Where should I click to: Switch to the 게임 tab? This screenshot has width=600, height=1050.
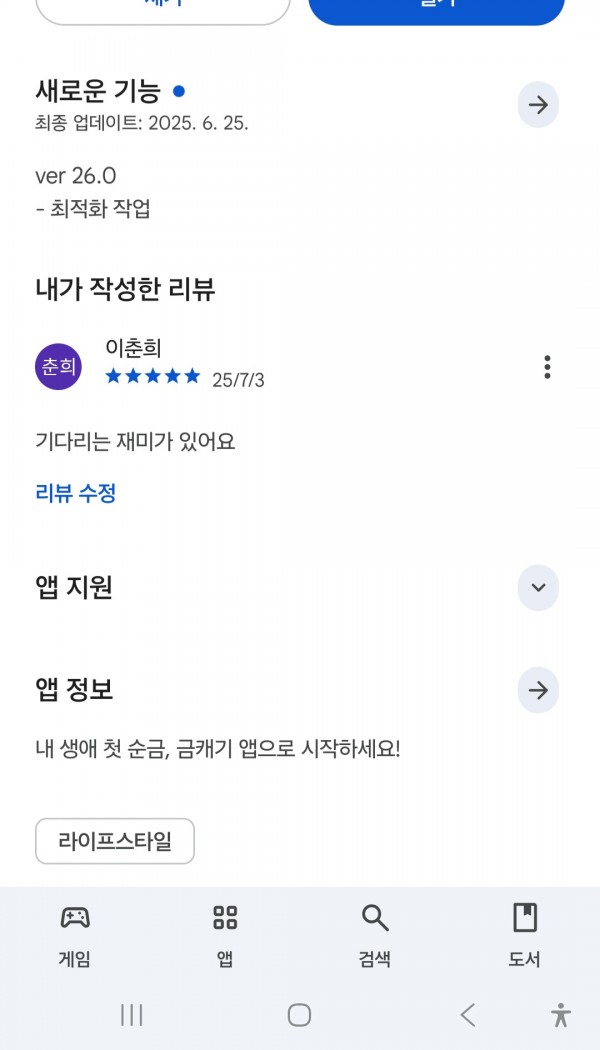click(x=75, y=936)
